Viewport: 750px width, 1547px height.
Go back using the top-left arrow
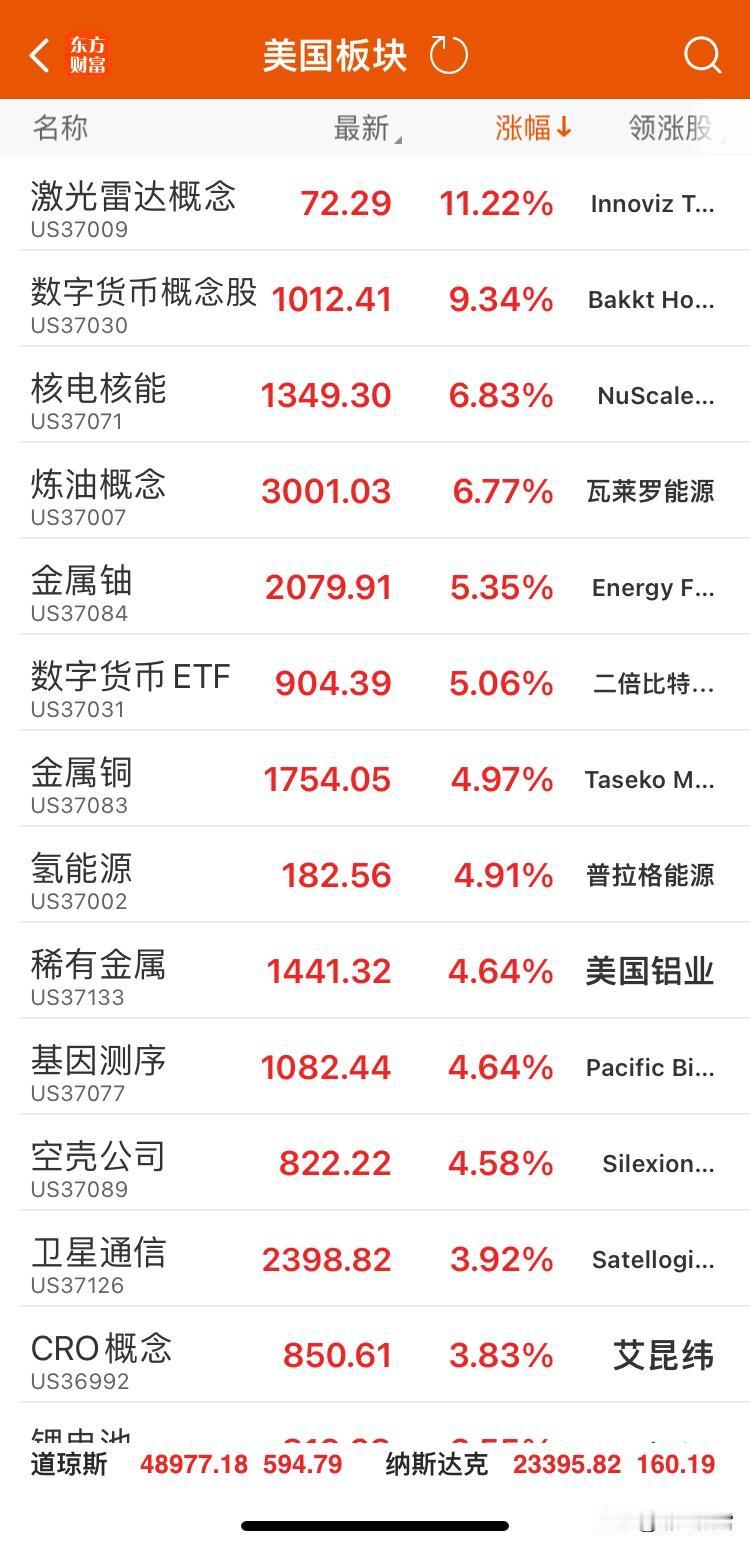click(x=40, y=56)
